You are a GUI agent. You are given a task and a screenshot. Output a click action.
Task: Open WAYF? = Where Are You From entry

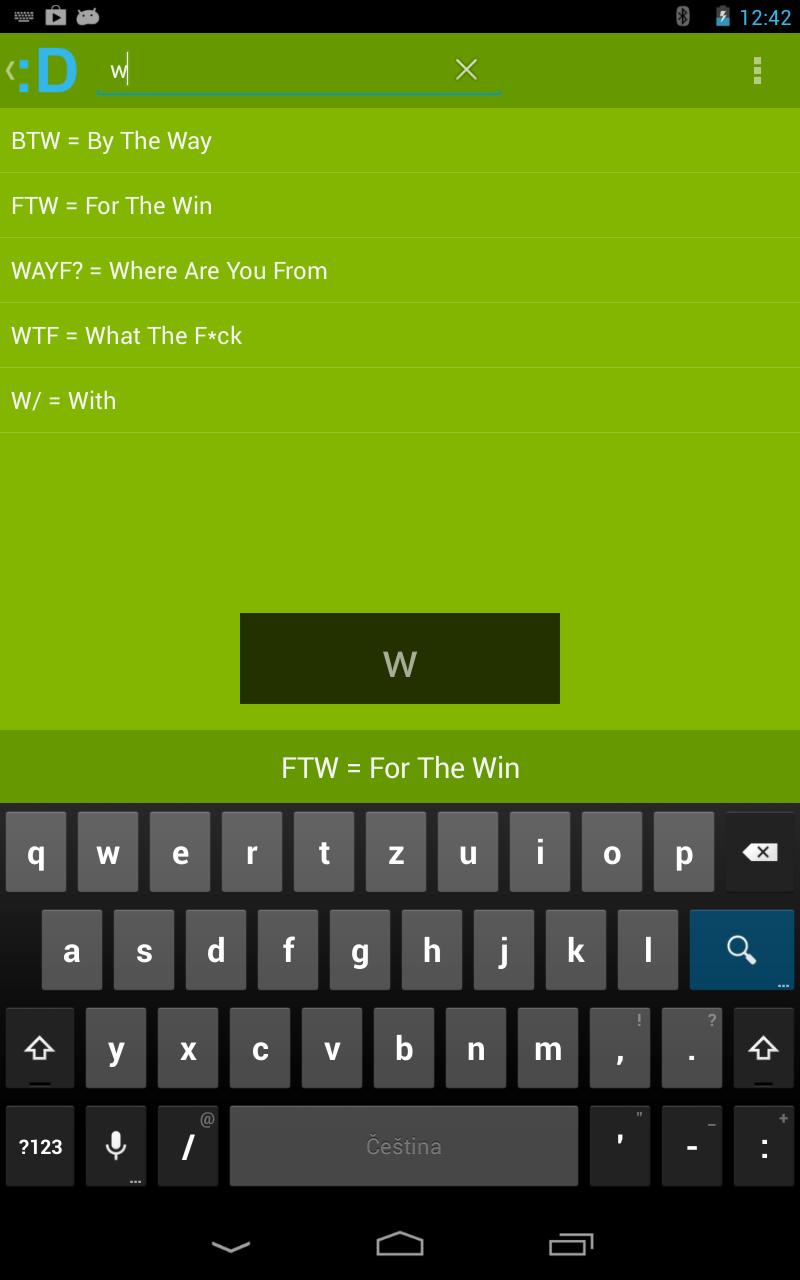tap(400, 271)
